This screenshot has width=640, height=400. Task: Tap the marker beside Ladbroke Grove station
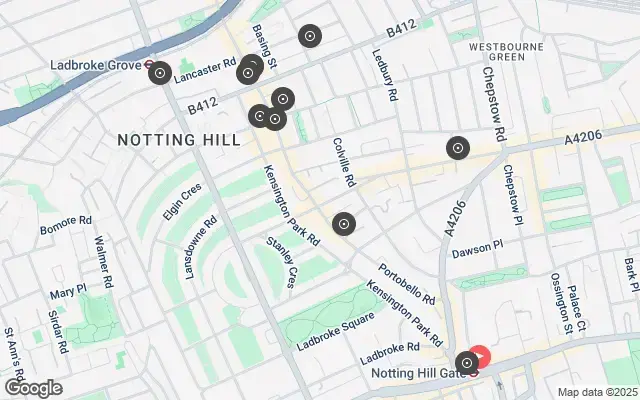coord(159,73)
